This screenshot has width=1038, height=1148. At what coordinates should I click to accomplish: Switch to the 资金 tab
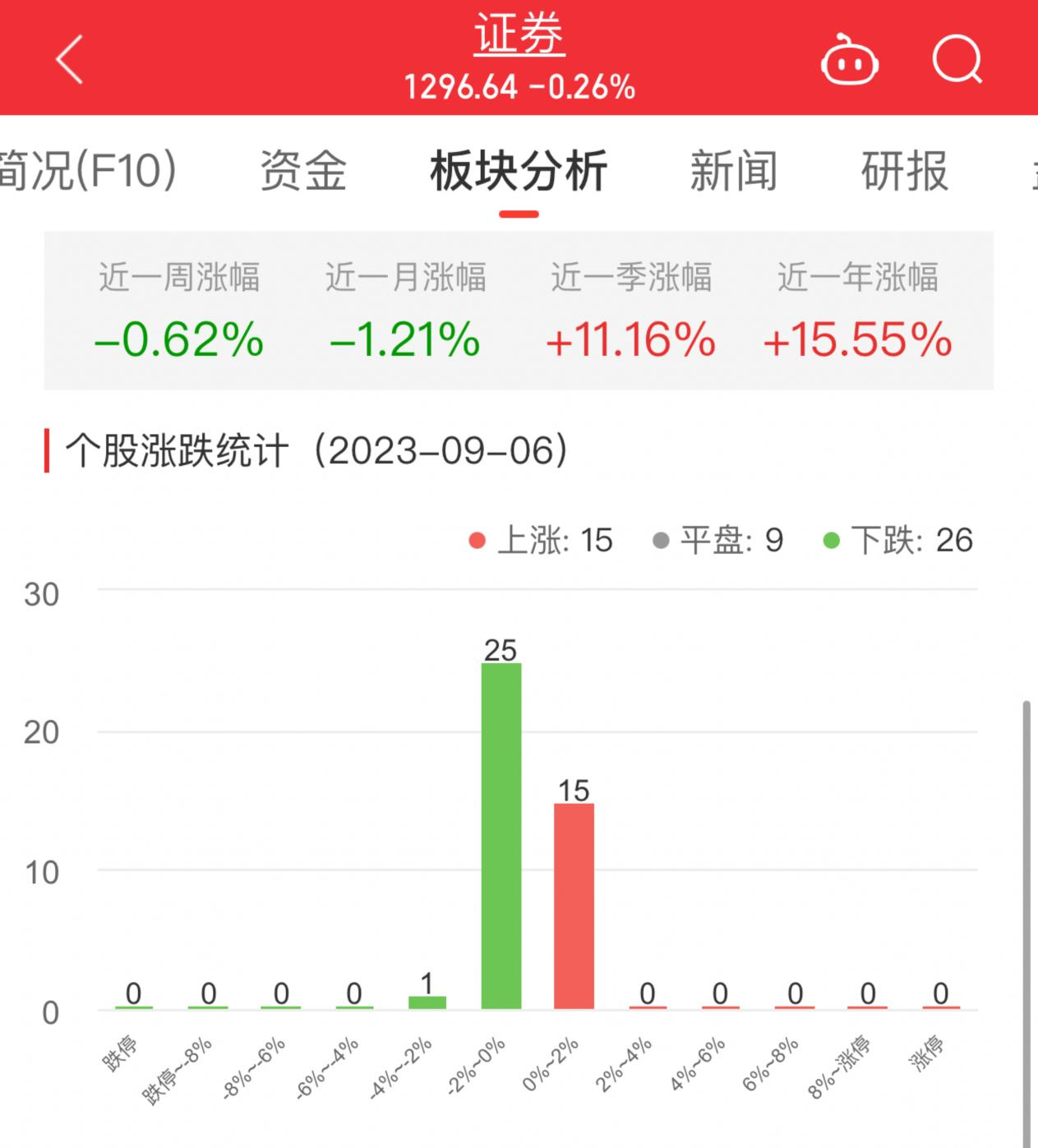point(303,171)
